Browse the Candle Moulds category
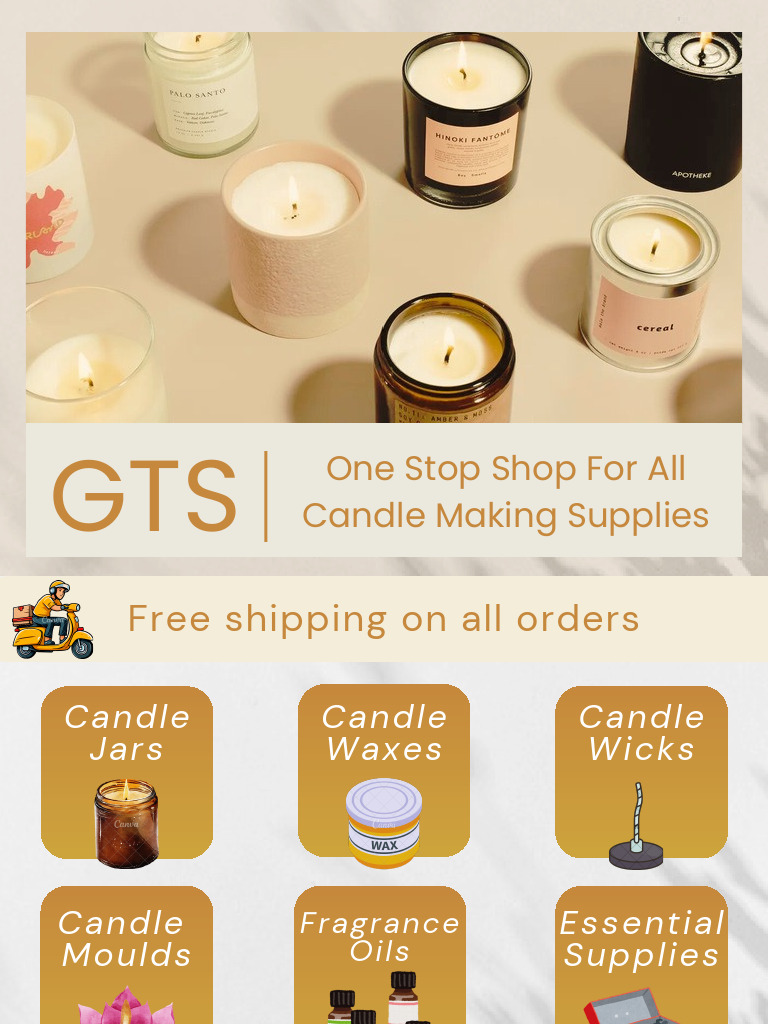Screen dimensions: 768x1024 coord(127,955)
